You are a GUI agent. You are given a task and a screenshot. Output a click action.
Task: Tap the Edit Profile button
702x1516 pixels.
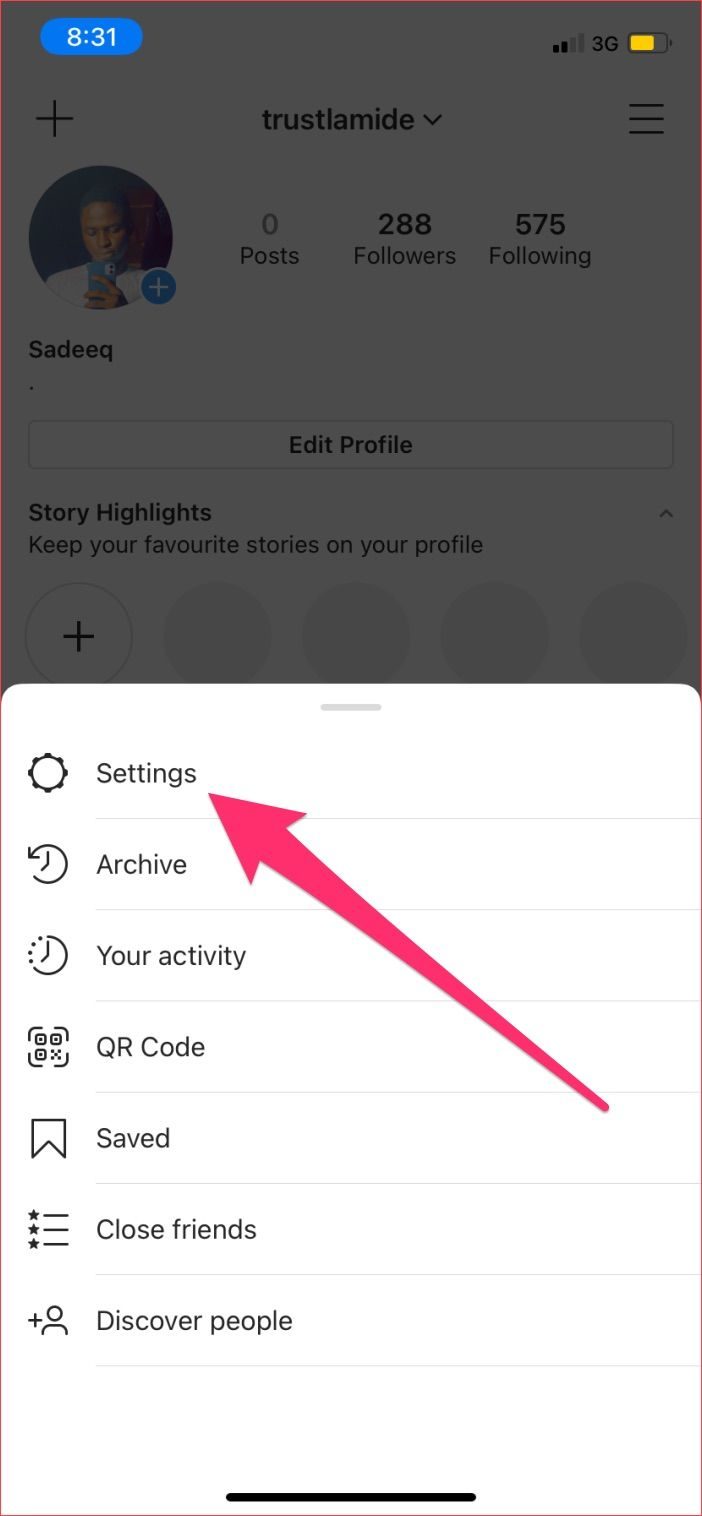[350, 445]
